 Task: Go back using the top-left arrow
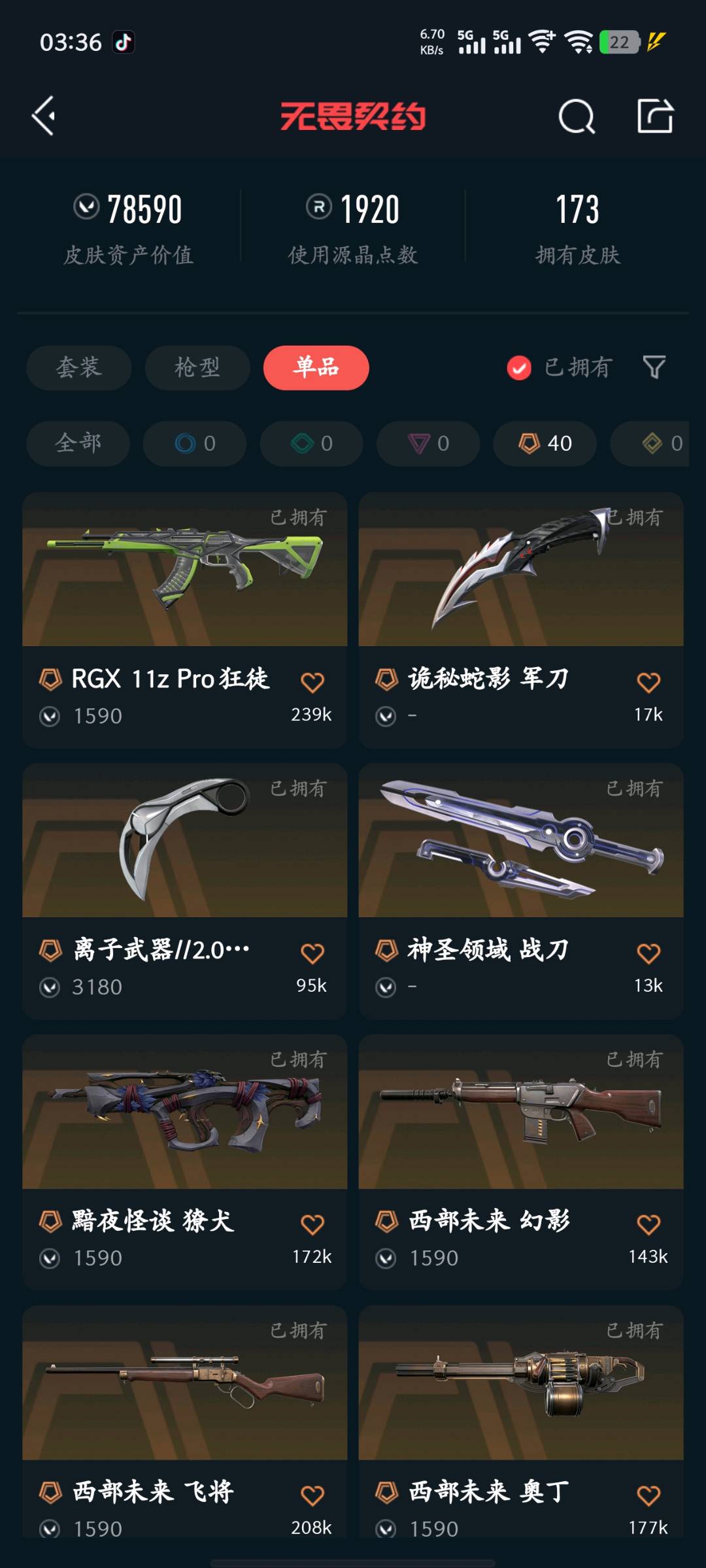click(43, 116)
